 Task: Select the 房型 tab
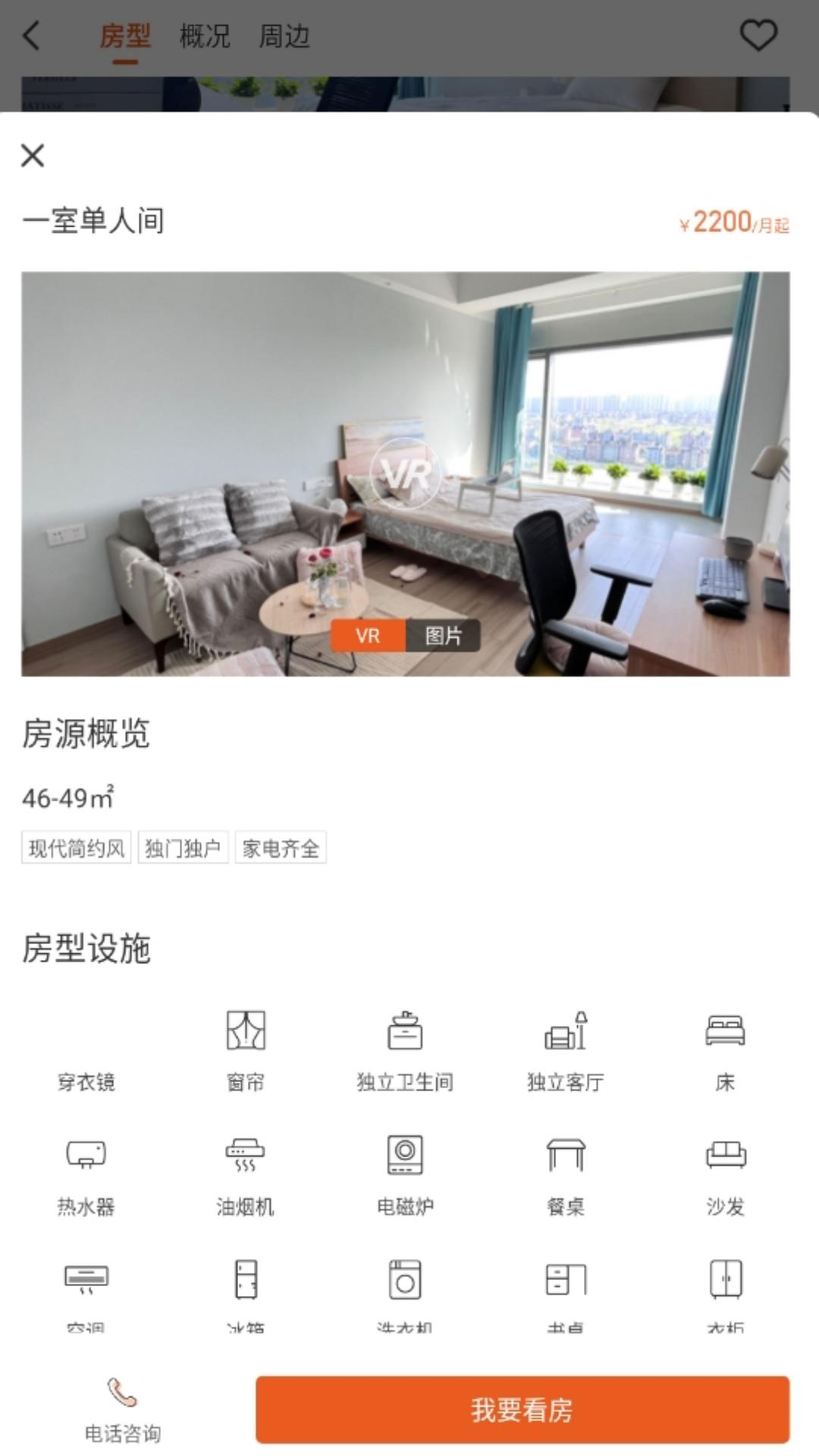point(125,36)
